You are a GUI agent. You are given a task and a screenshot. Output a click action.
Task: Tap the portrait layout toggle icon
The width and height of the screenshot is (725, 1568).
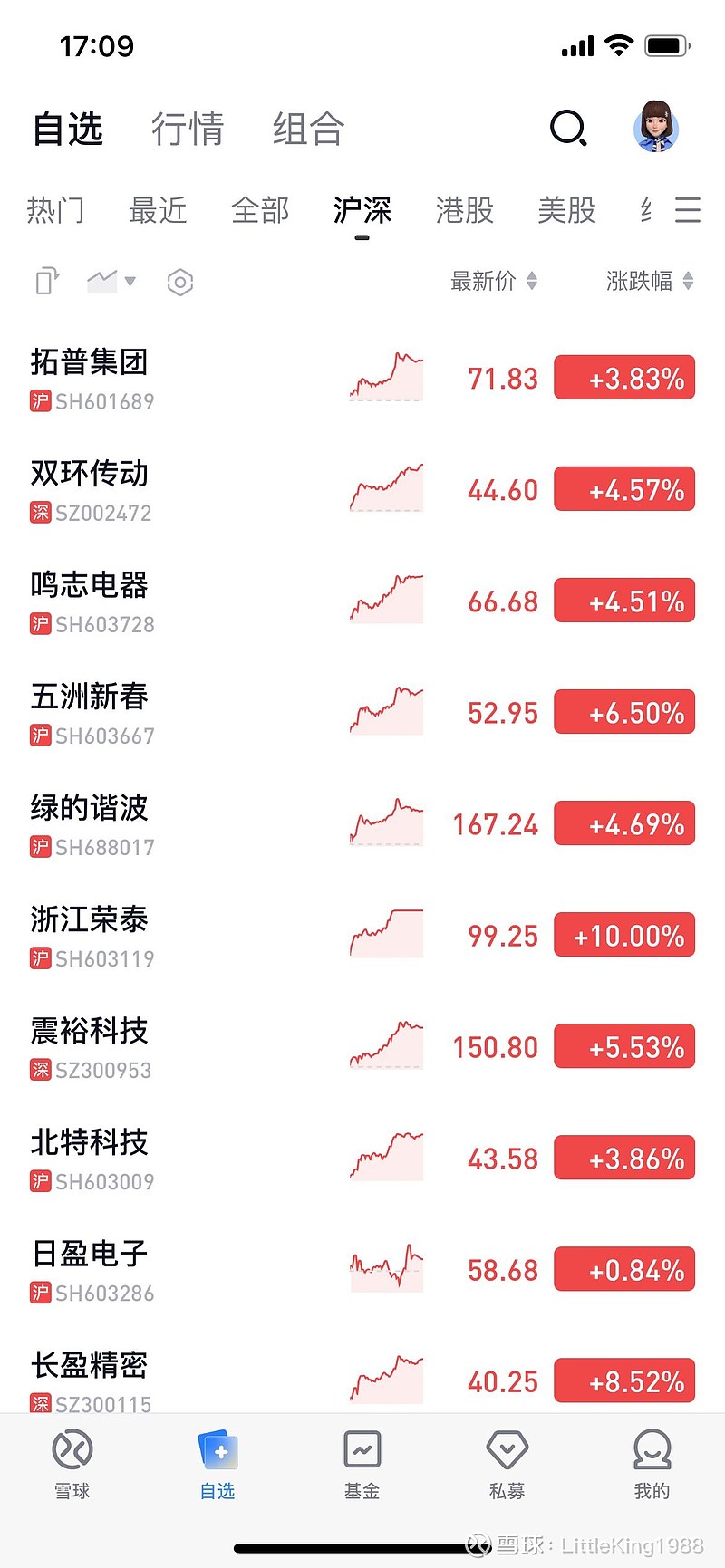click(x=47, y=282)
